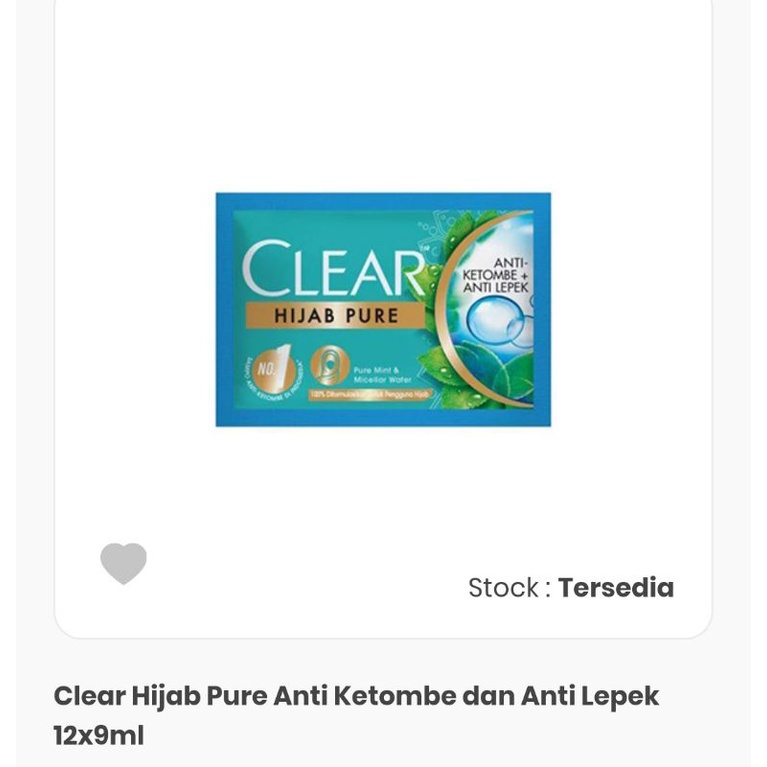767x767 pixels.
Task: Open the Clear Hijab Pure product image
Action: tap(383, 309)
